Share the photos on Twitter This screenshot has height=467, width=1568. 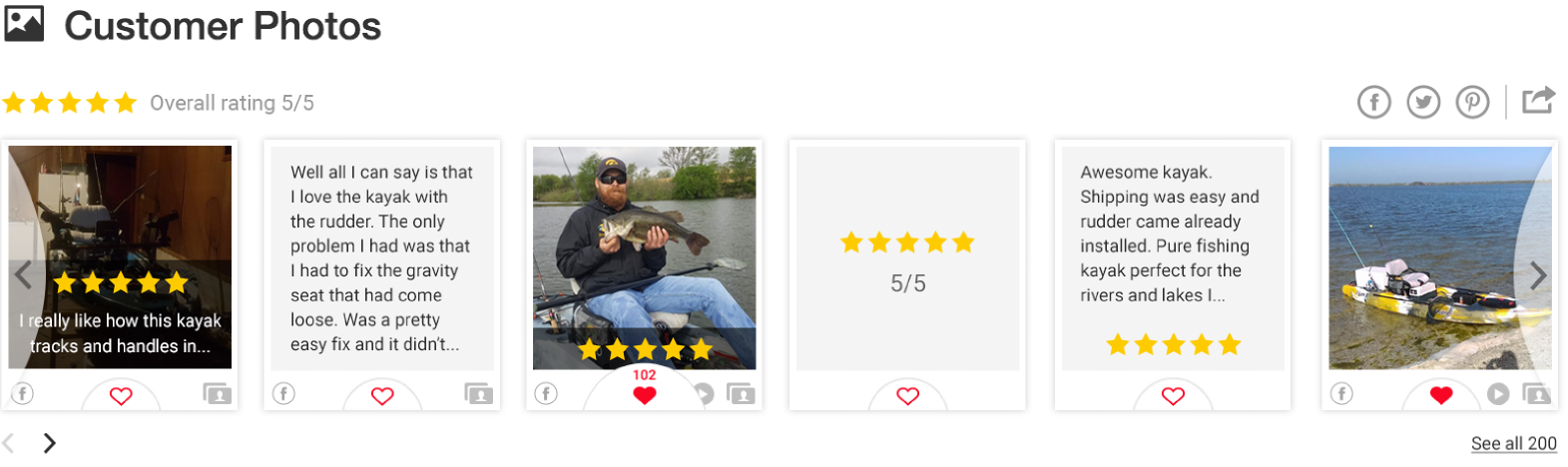click(1423, 102)
